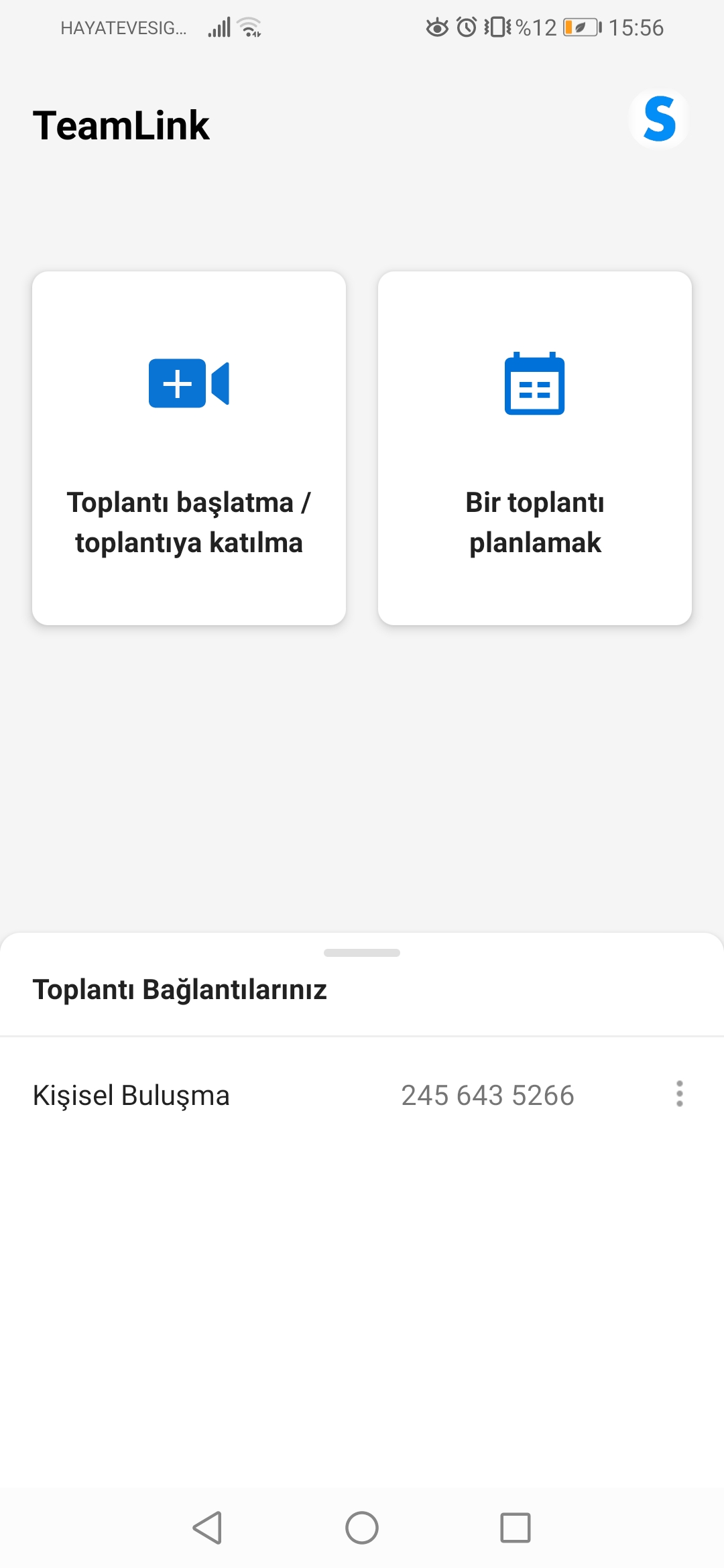
Task: Open the profile avatar S
Action: pyautogui.click(x=659, y=119)
